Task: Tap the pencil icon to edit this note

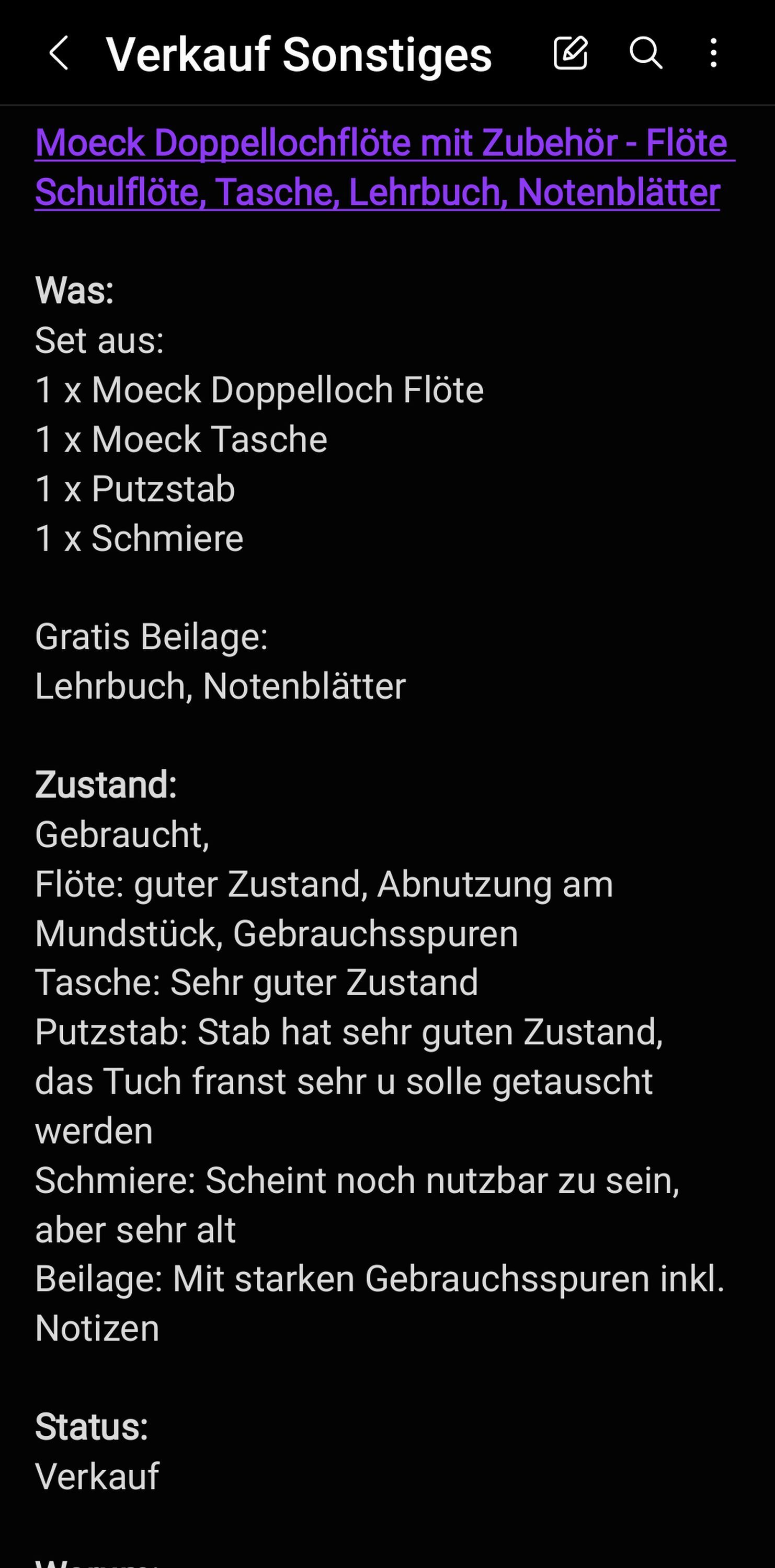Action: [571, 53]
